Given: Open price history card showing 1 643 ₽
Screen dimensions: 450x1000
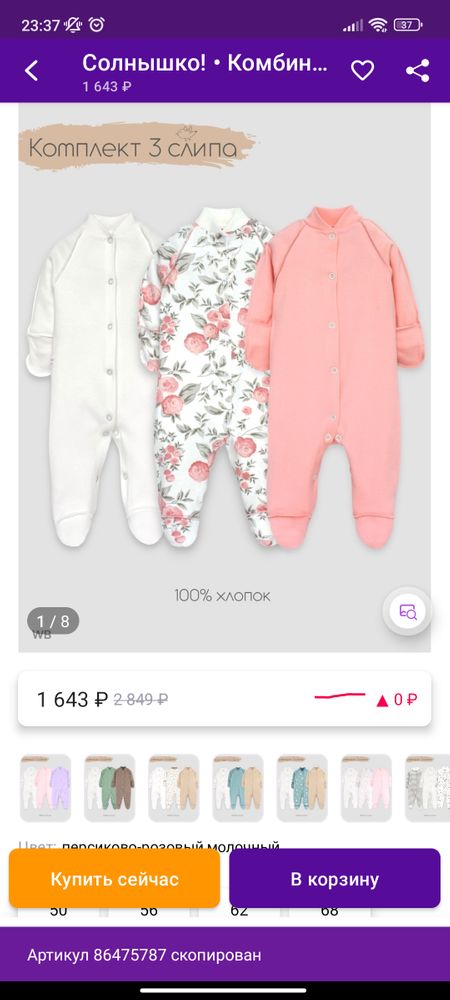Looking at the screenshot, I should [224, 699].
